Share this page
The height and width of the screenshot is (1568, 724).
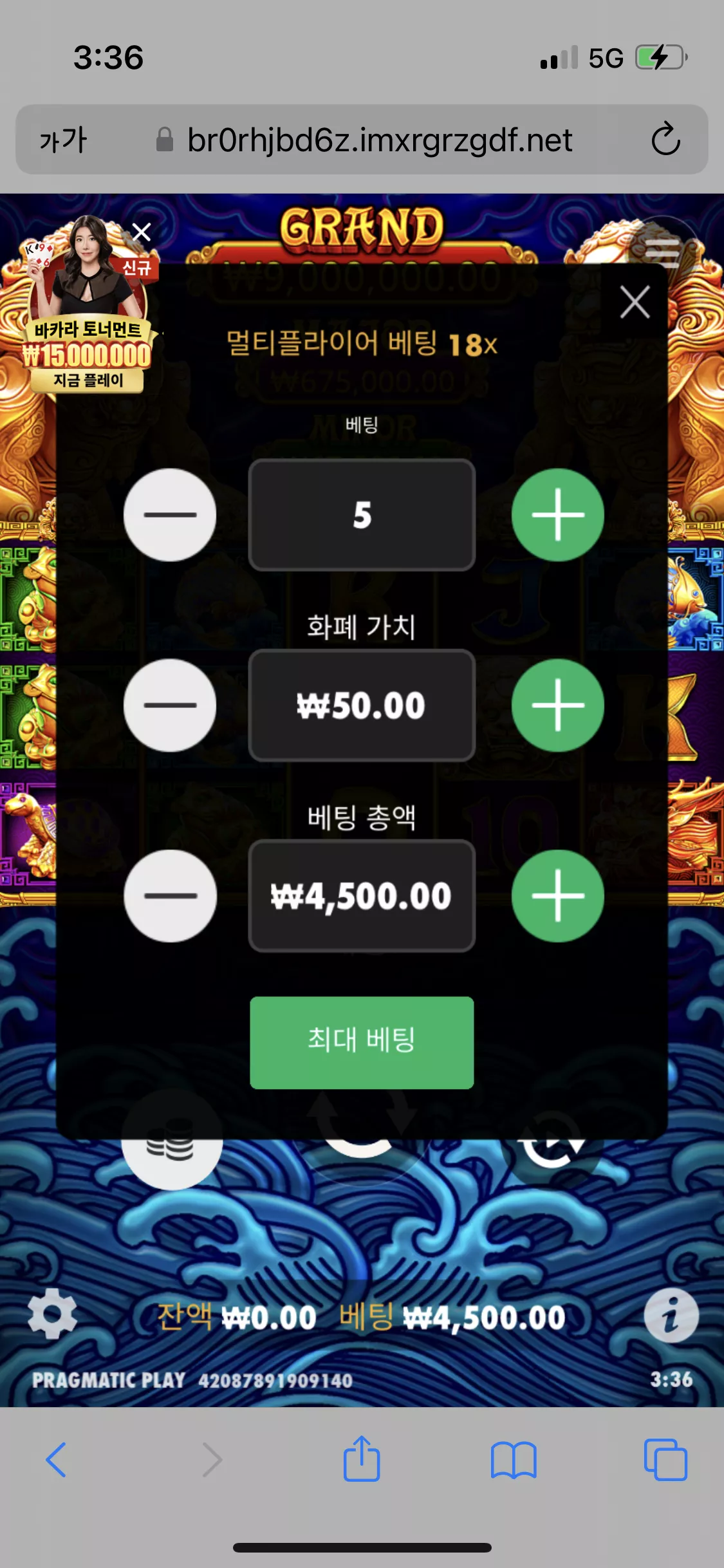pyautogui.click(x=362, y=1458)
